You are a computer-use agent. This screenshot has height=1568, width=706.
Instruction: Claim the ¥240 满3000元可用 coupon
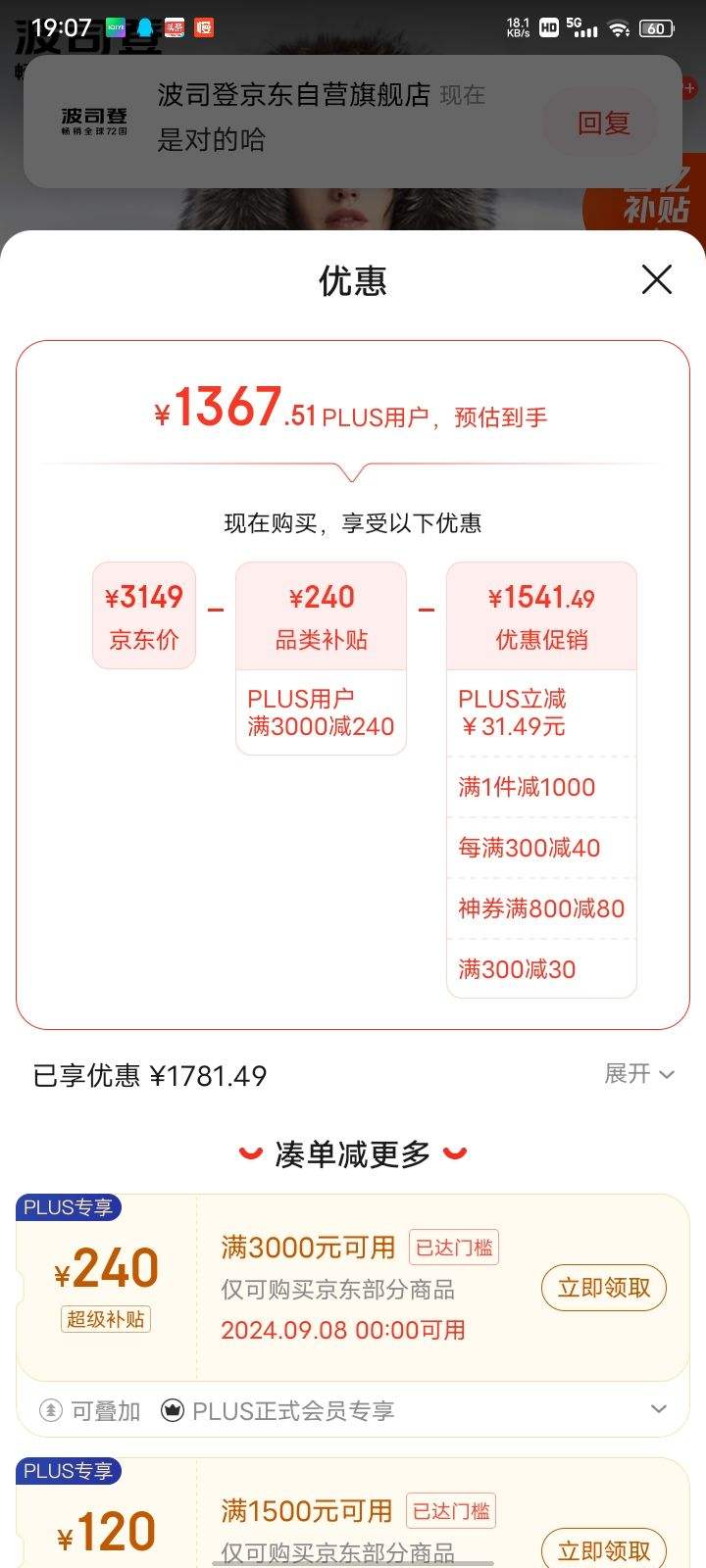pos(603,1288)
